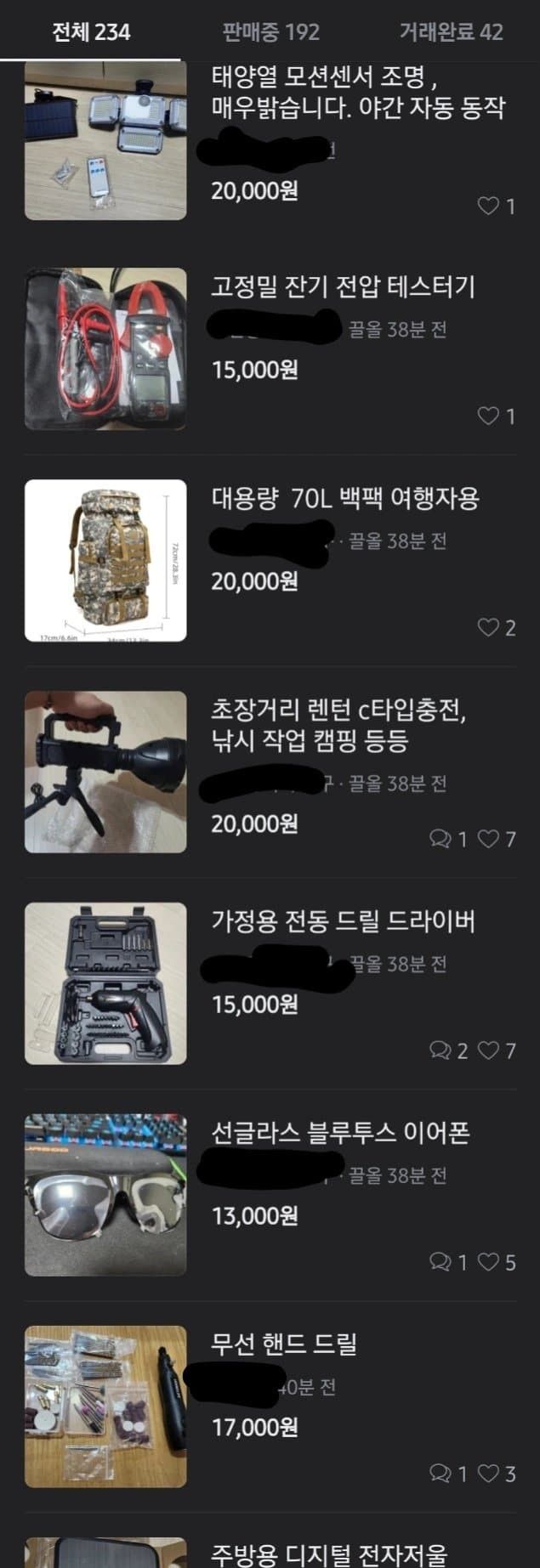540x1568 pixels.
Task: Open the 고정밀 잔기 전압 테스터기 listing
Action: 343,287
